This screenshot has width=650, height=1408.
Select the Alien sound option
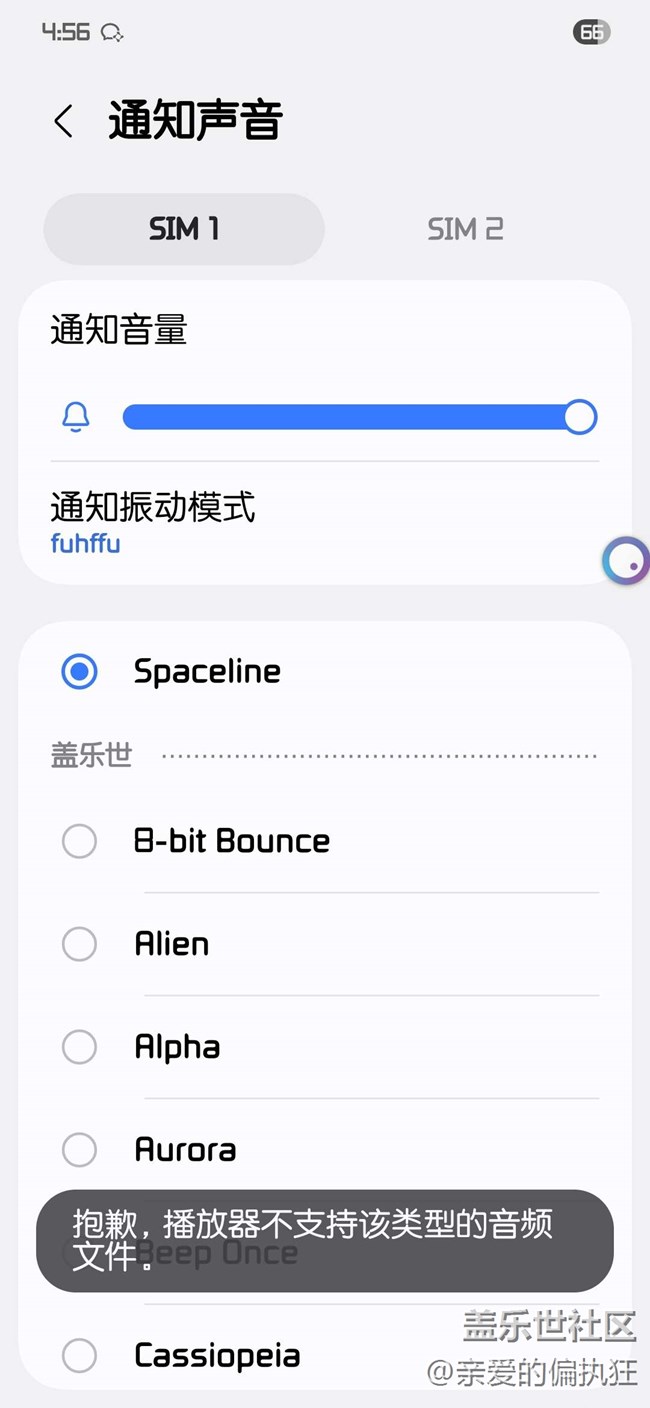[x=172, y=944]
